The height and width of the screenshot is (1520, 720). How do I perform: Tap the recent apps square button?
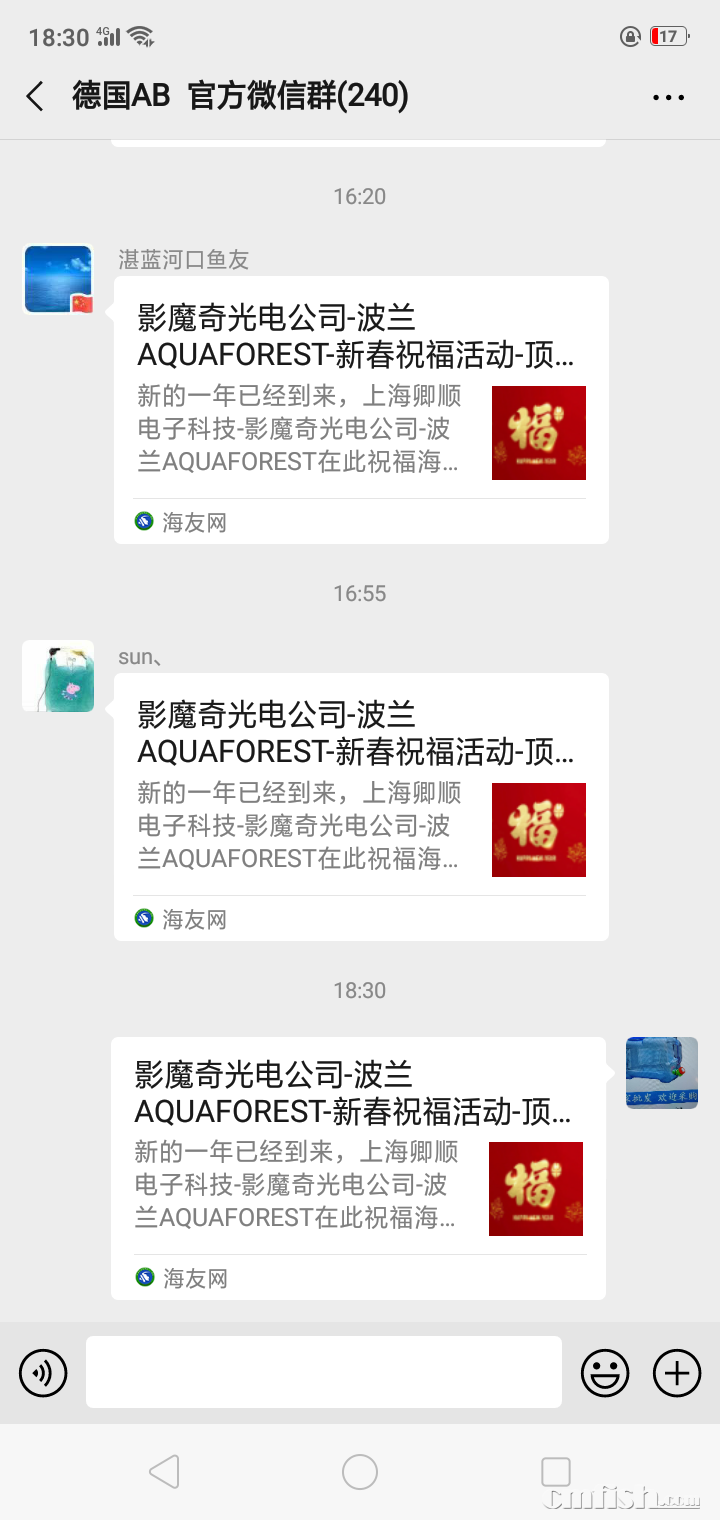click(555, 1471)
